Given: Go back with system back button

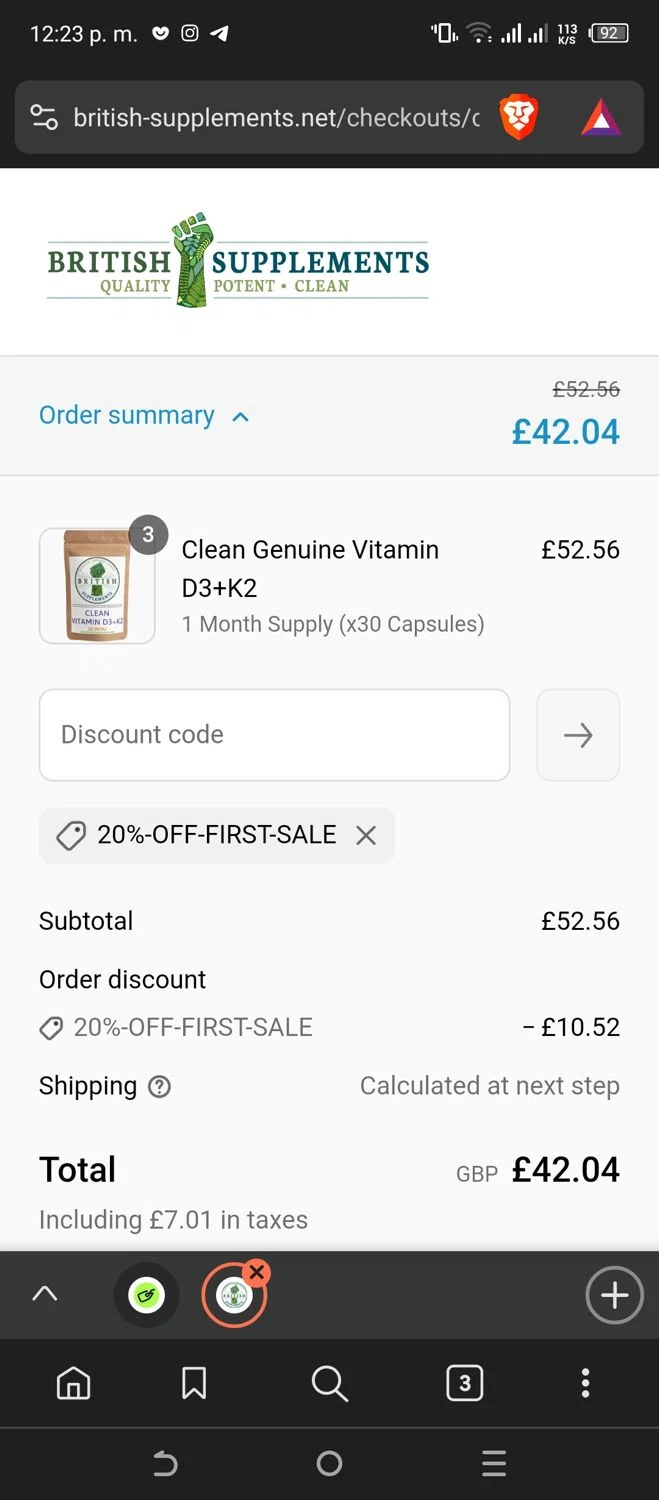Looking at the screenshot, I should (165, 1465).
